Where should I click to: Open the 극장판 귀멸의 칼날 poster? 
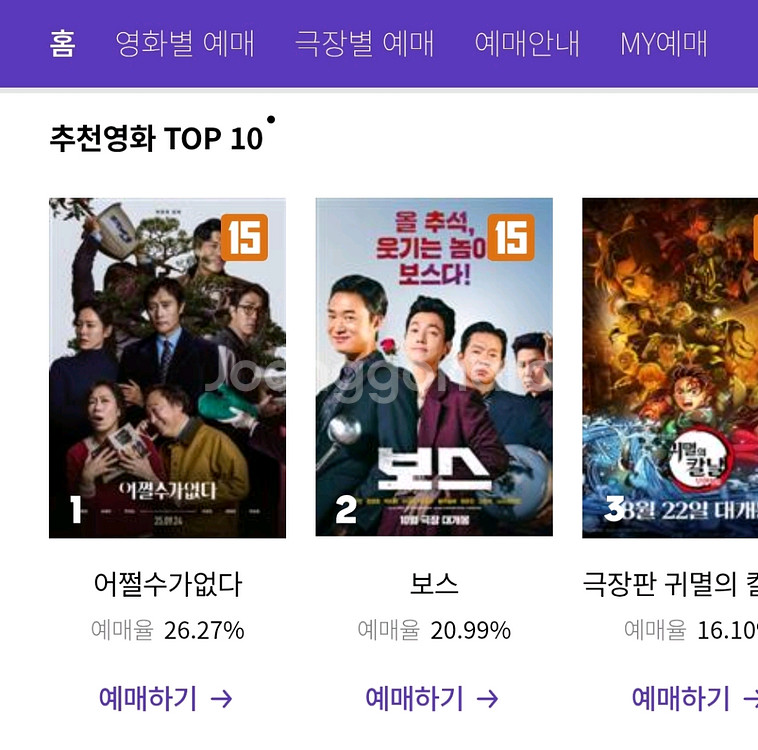click(x=670, y=368)
